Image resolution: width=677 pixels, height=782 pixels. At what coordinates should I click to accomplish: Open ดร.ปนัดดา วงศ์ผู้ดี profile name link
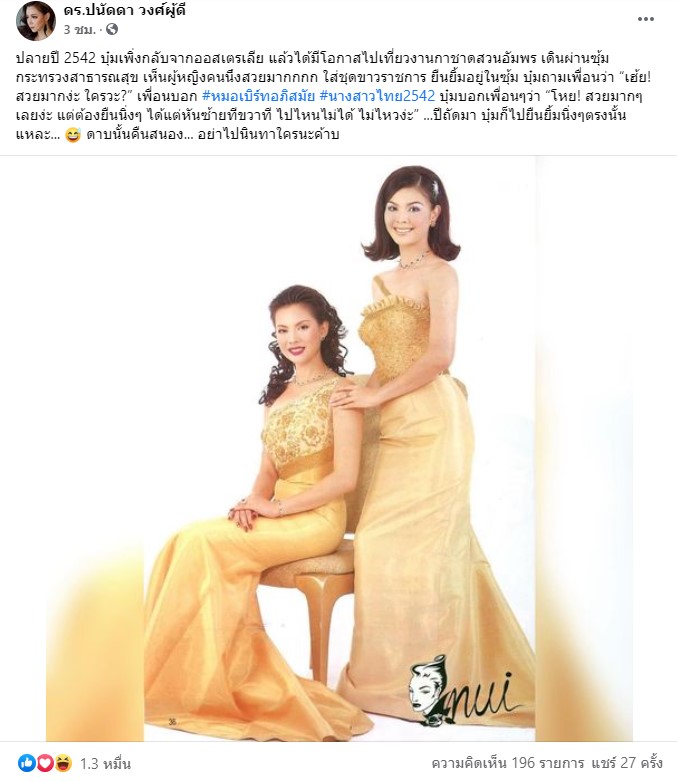(139, 11)
